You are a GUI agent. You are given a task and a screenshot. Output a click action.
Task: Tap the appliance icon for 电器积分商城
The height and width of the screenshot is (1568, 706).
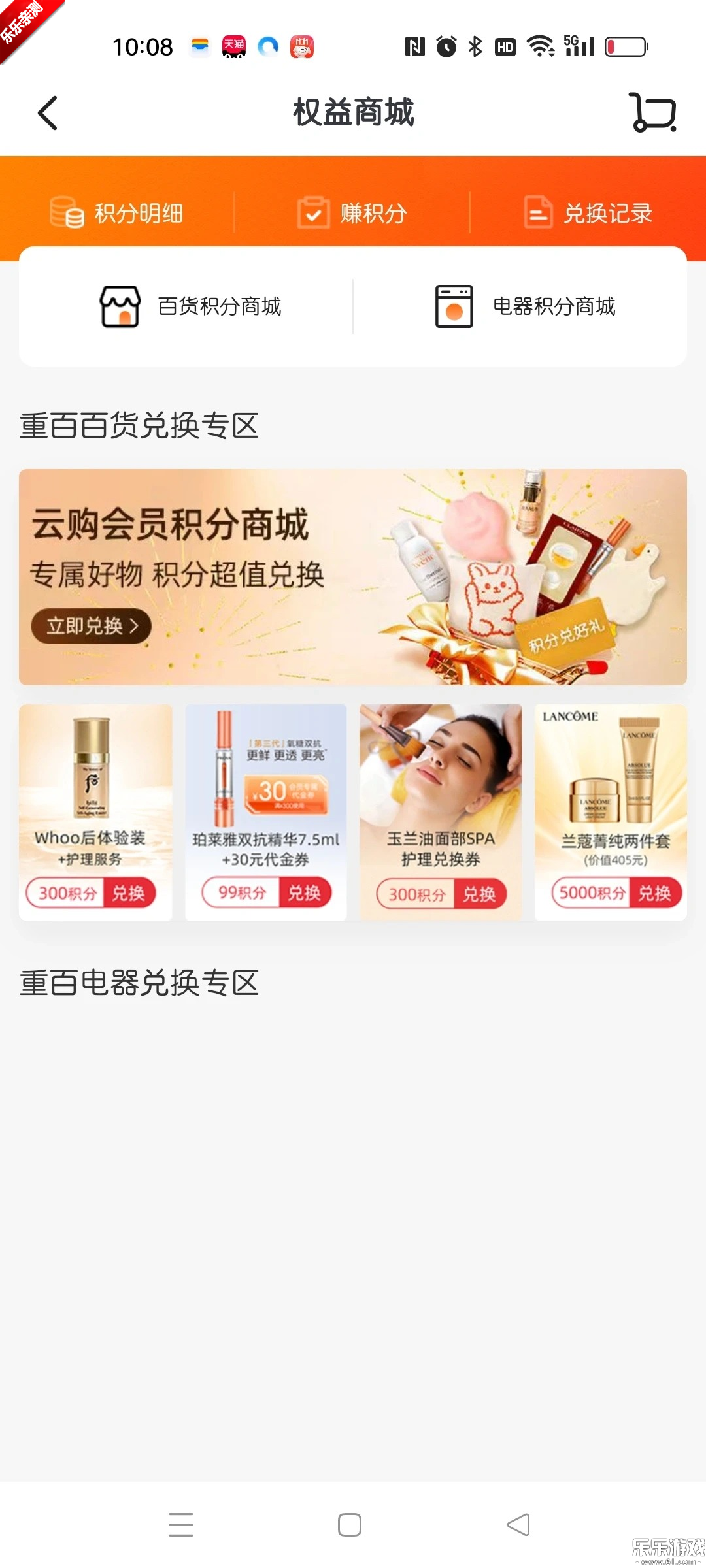[x=454, y=305]
